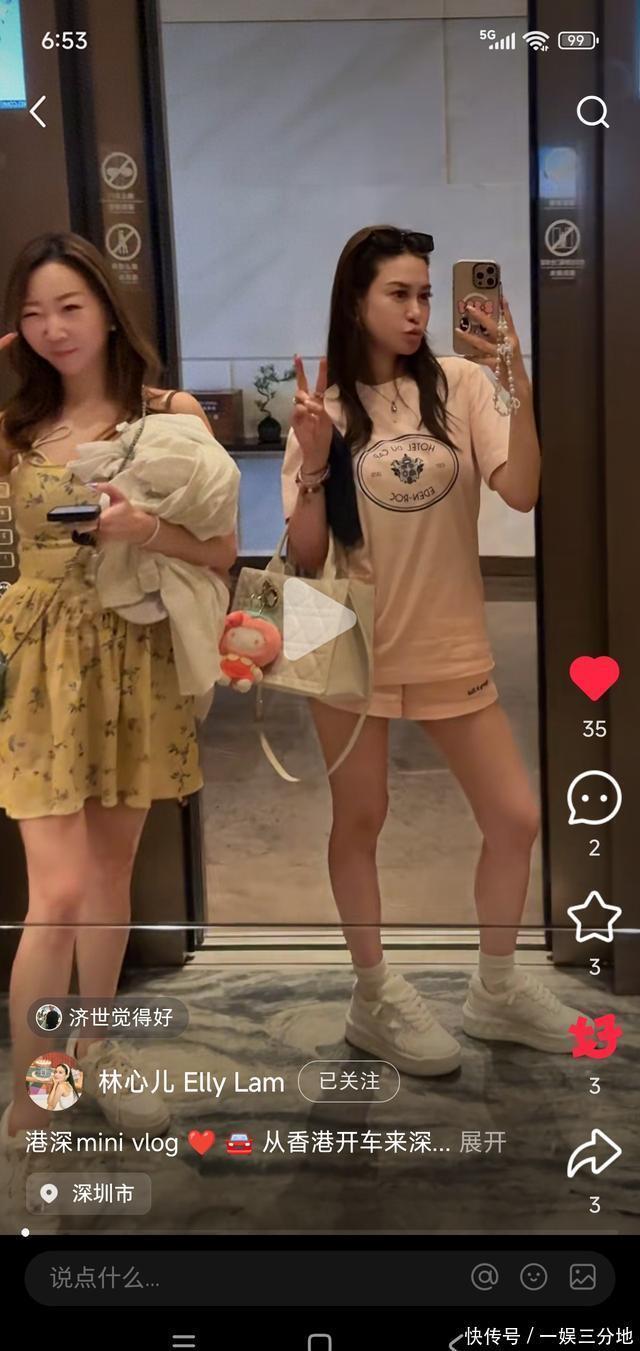The width and height of the screenshot is (640, 1351).
Task: Open the 济世觉得好 chip
Action: [107, 1017]
